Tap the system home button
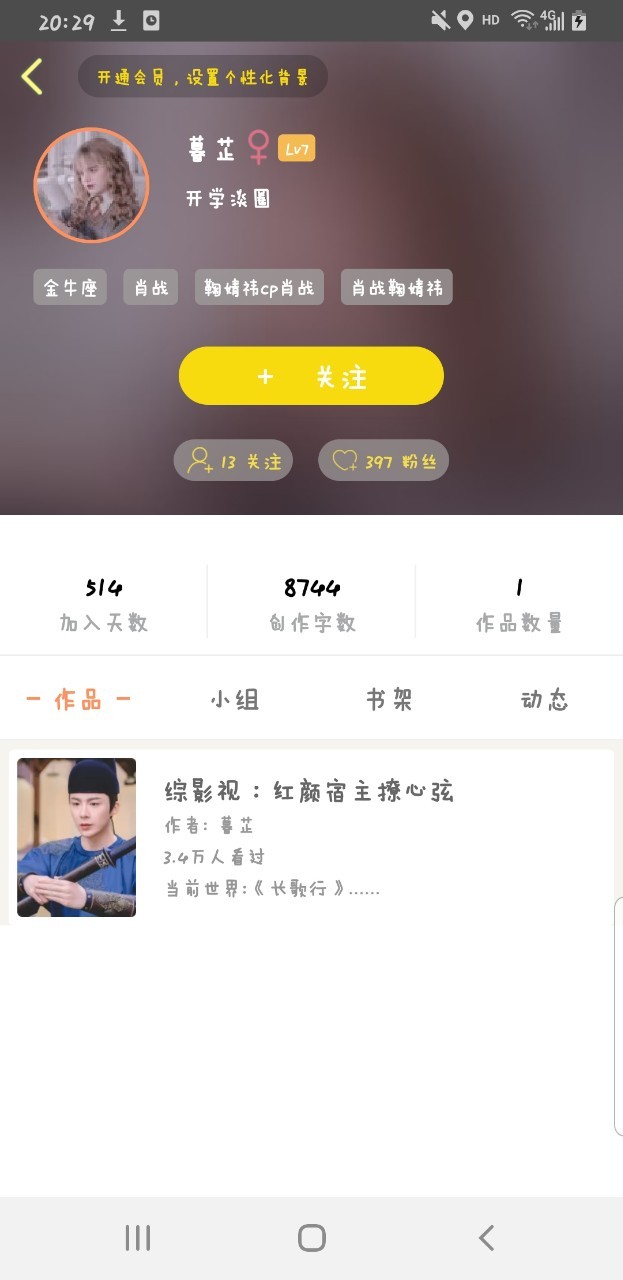623x1280 pixels. click(312, 1238)
